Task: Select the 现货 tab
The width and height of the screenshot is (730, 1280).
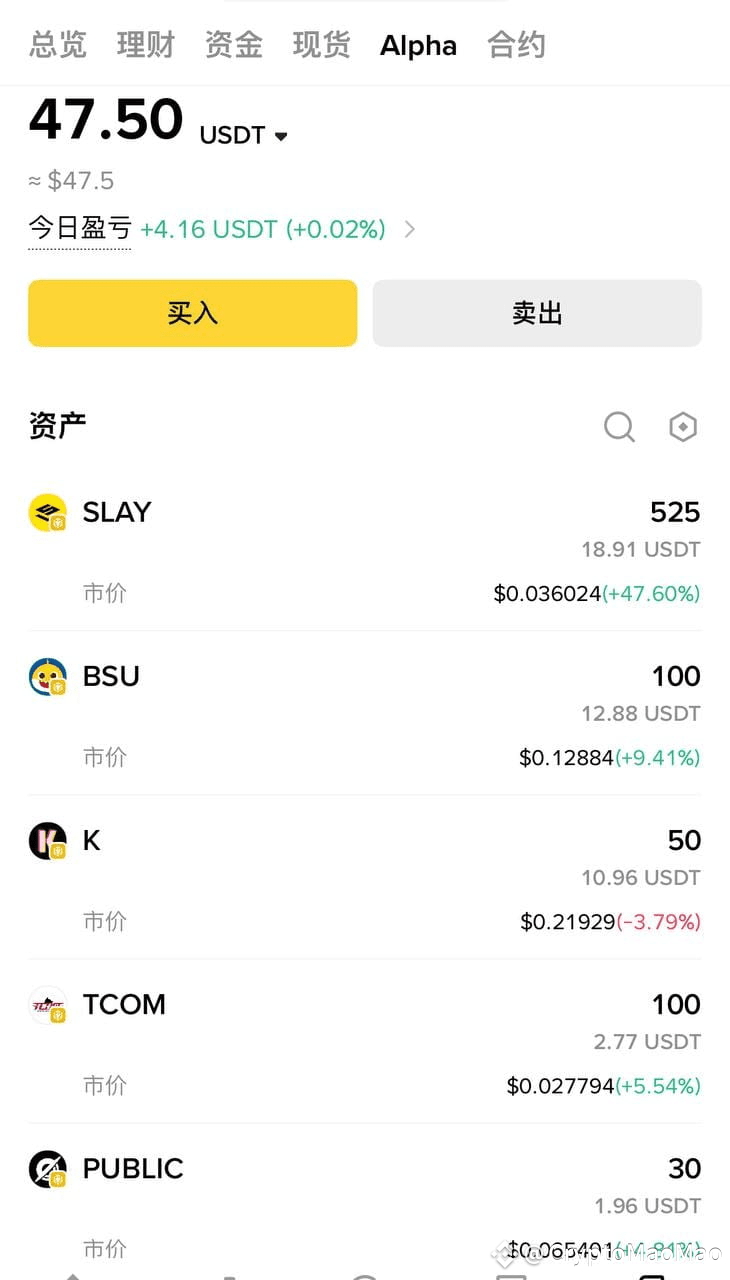Action: (322, 45)
